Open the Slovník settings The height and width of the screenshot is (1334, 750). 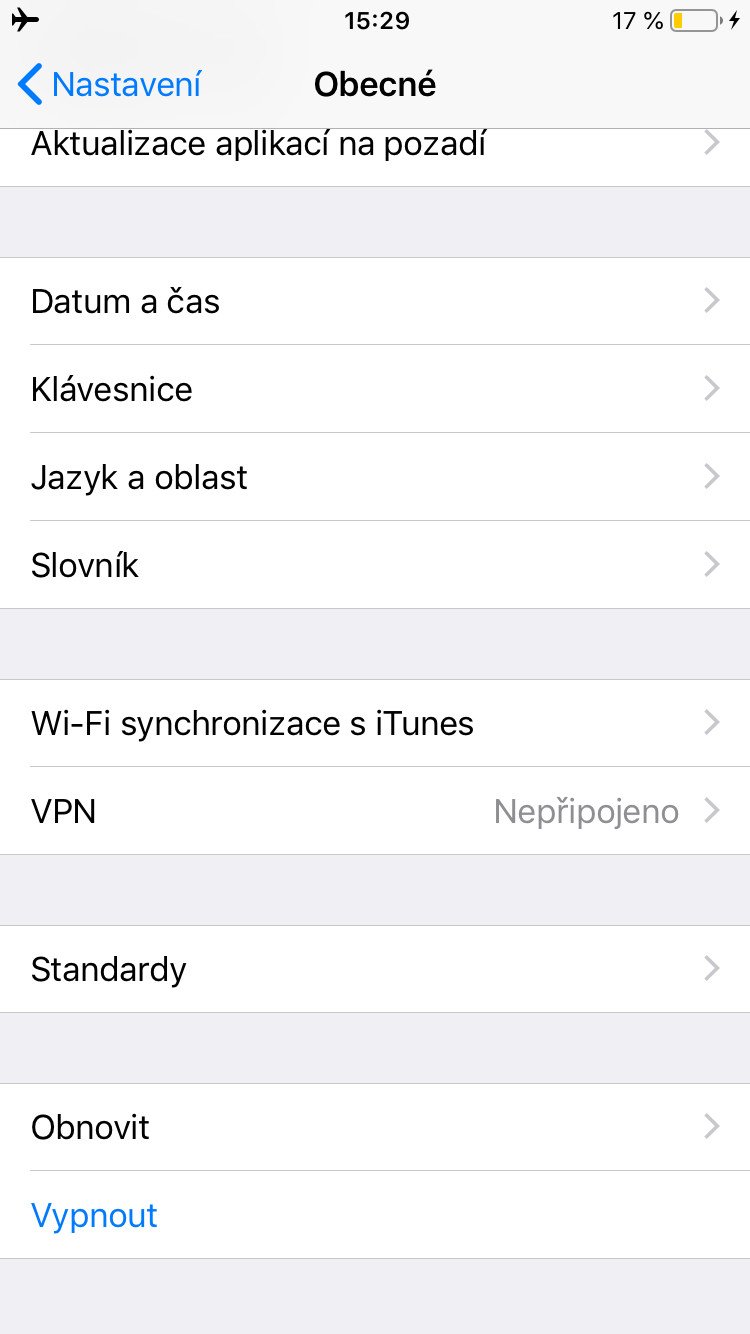tap(375, 565)
